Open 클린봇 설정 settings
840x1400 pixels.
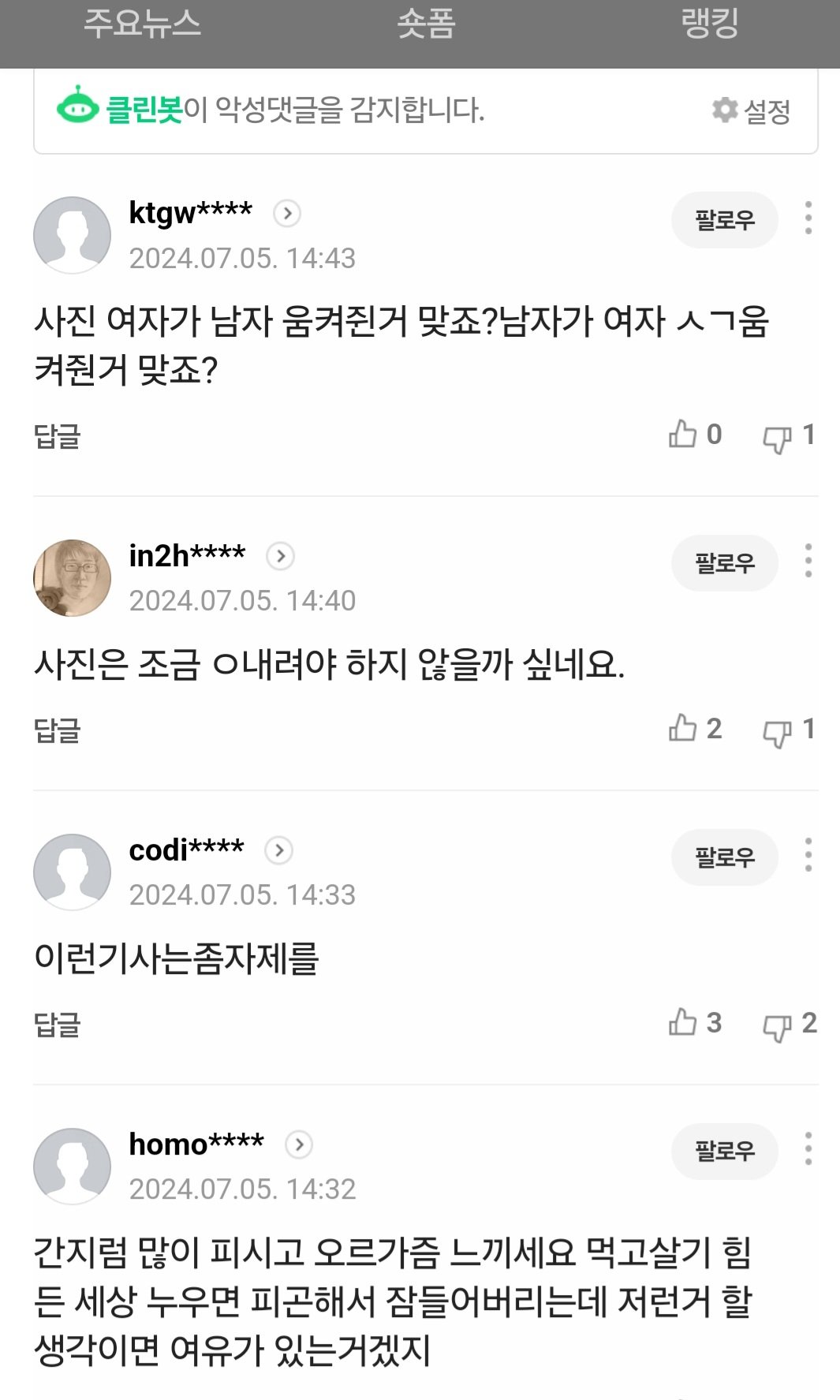(751, 111)
